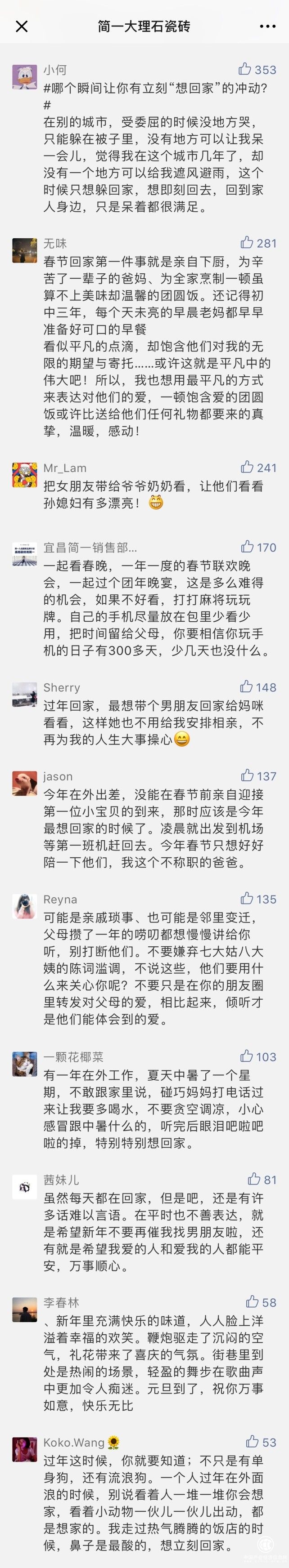289x1568 pixels.
Task: Like jason's comment with 137 likes
Action: point(247,775)
